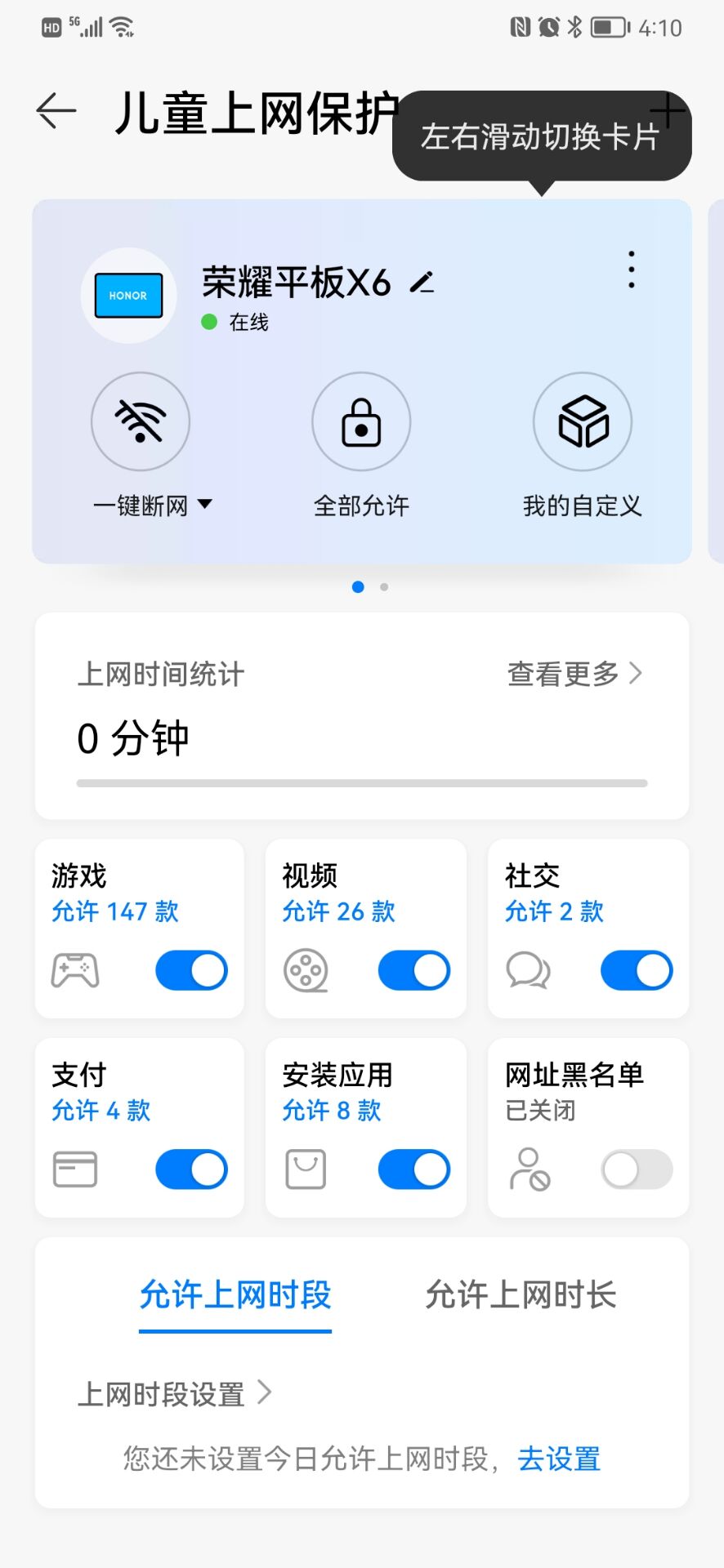Switch off 安装应用
724x1568 pixels.
coord(413,1169)
